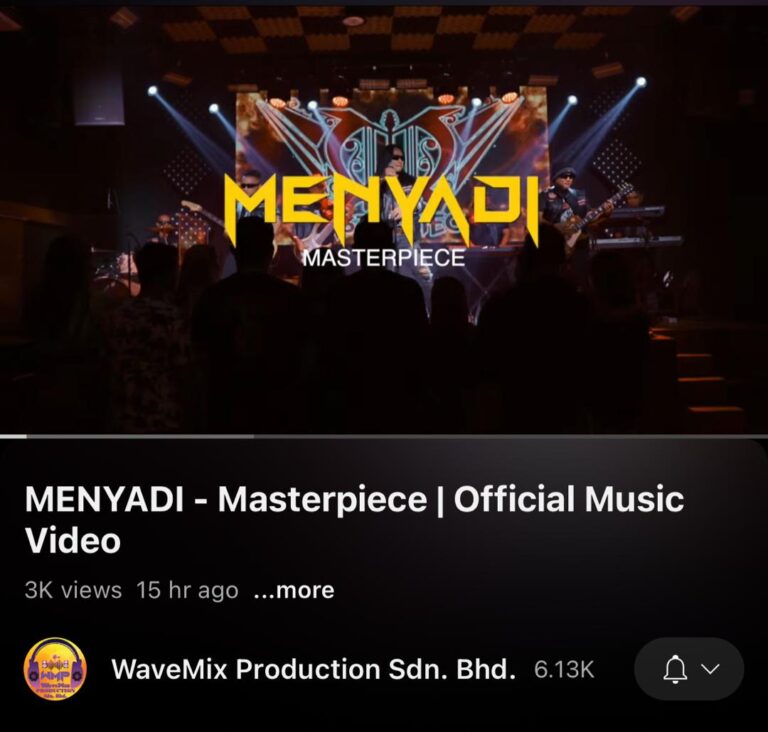This screenshot has height=732, width=768.
Task: Open the notification bell dropdown
Action: tap(689, 669)
